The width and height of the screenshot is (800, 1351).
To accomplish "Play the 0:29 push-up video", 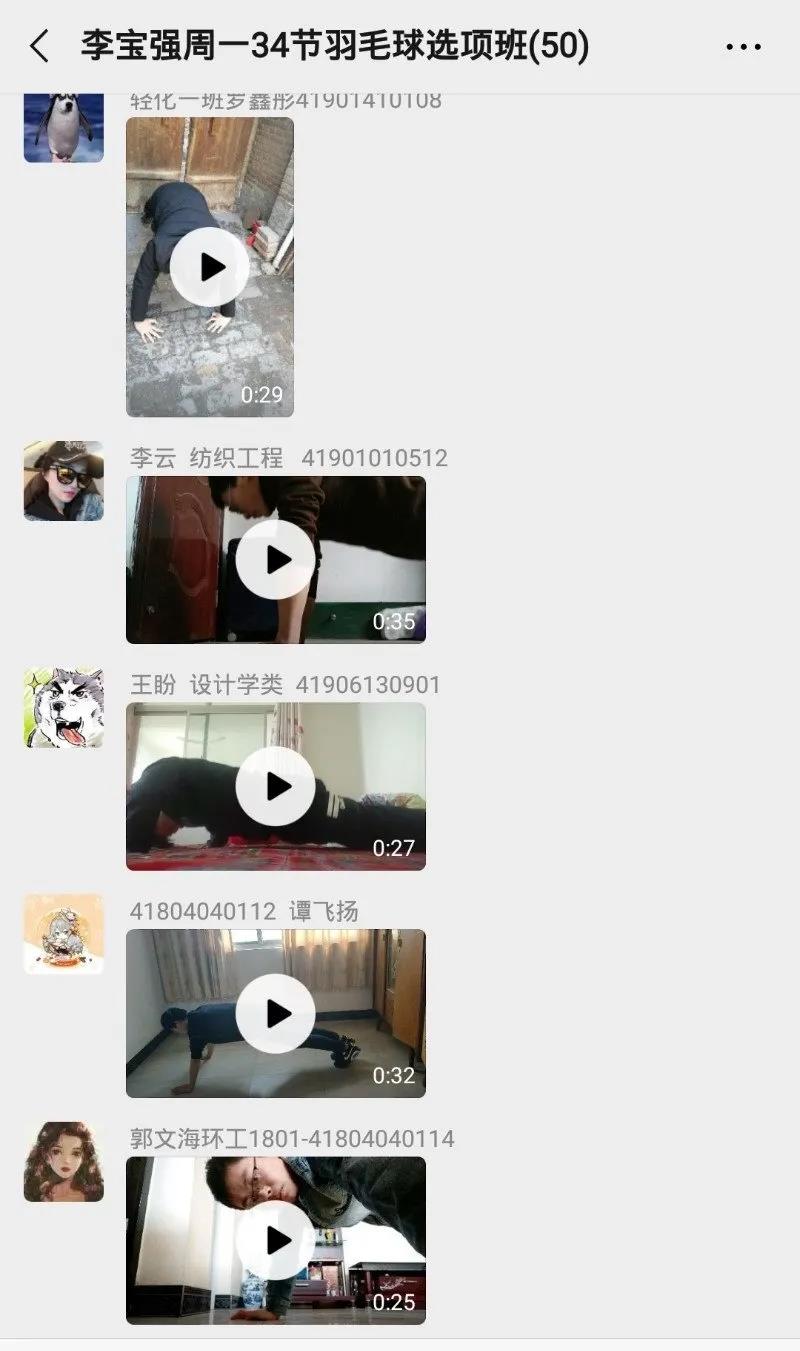I will pos(210,267).
